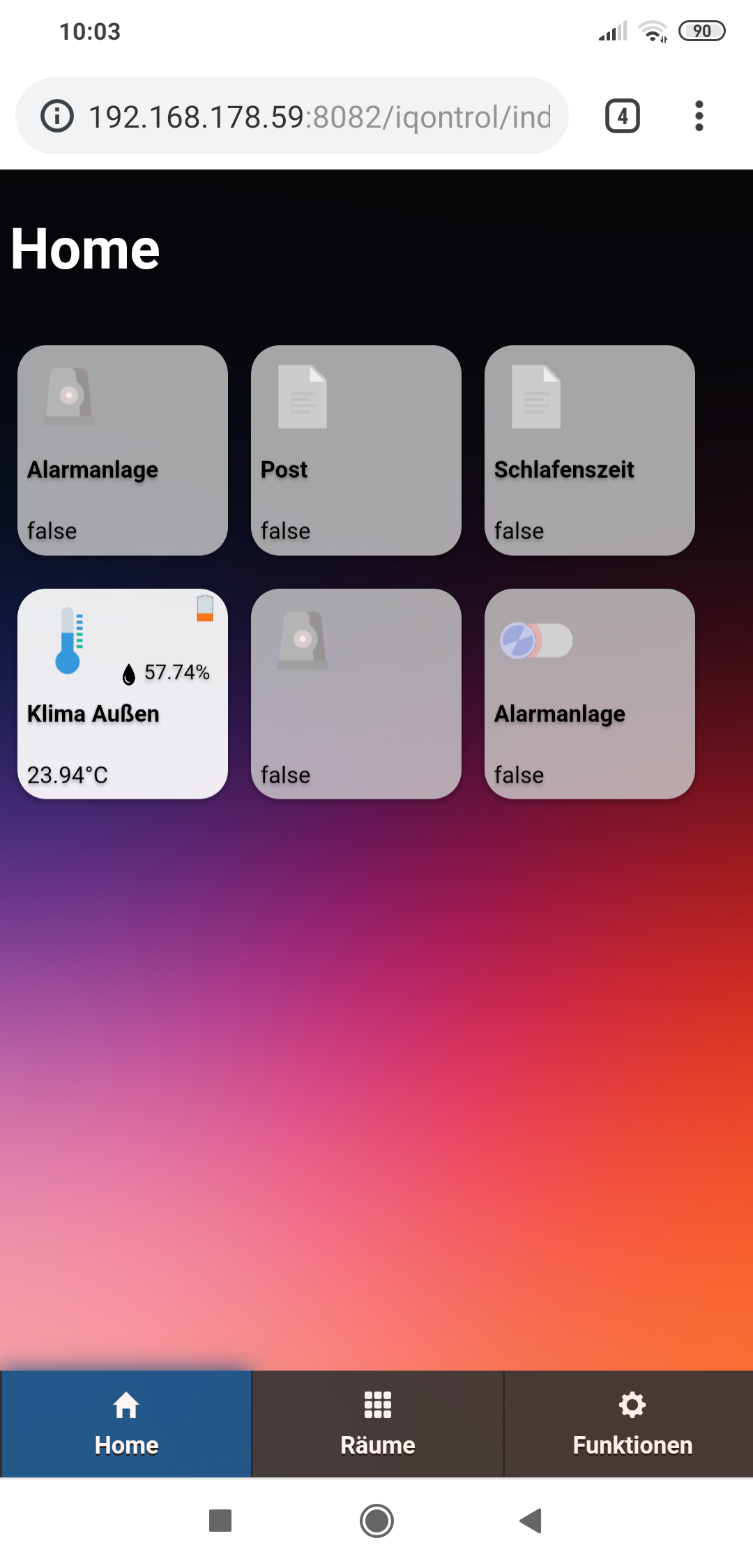
Task: Go back with system back button
Action: [531, 1521]
